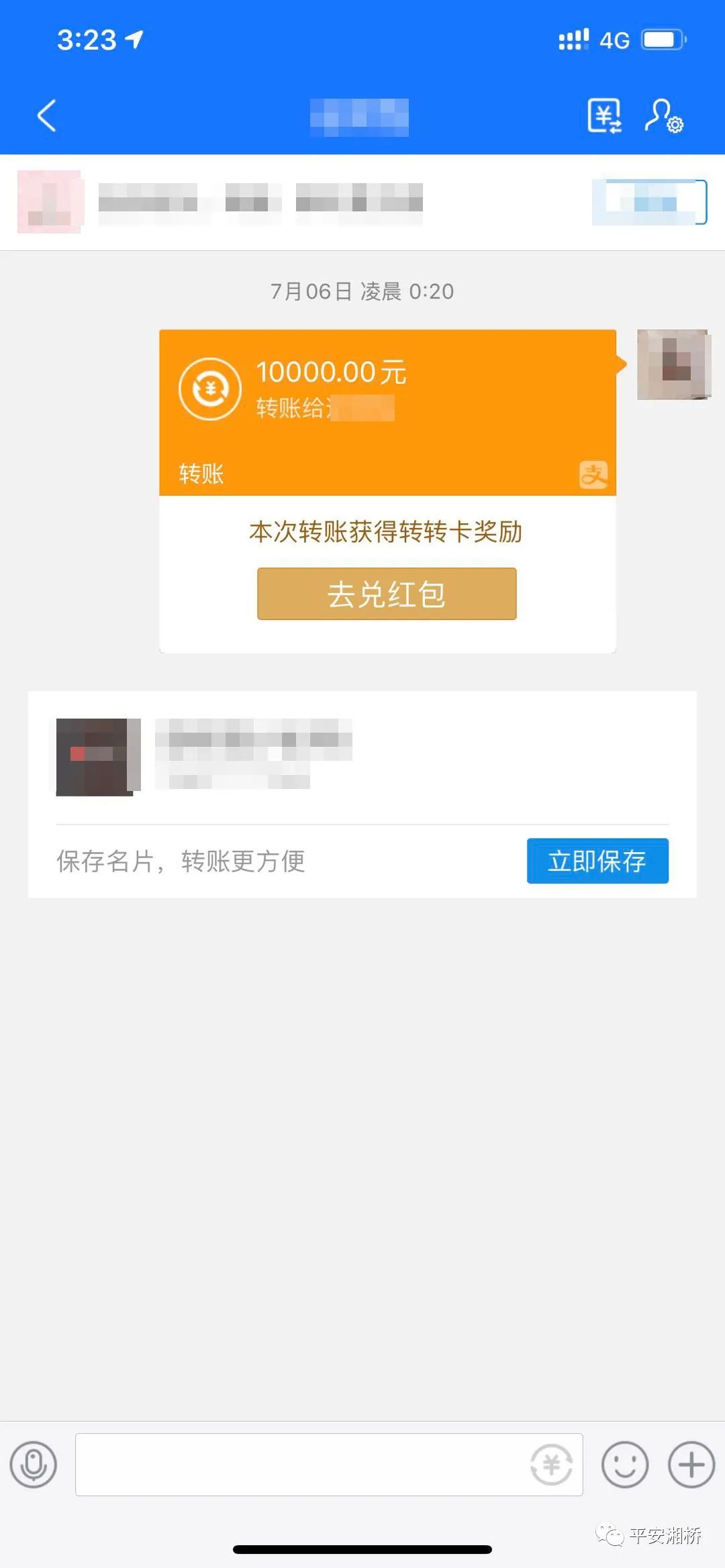Screen dimensions: 725x1568
Task: Tap the 去兑红包 button
Action: pos(387,594)
